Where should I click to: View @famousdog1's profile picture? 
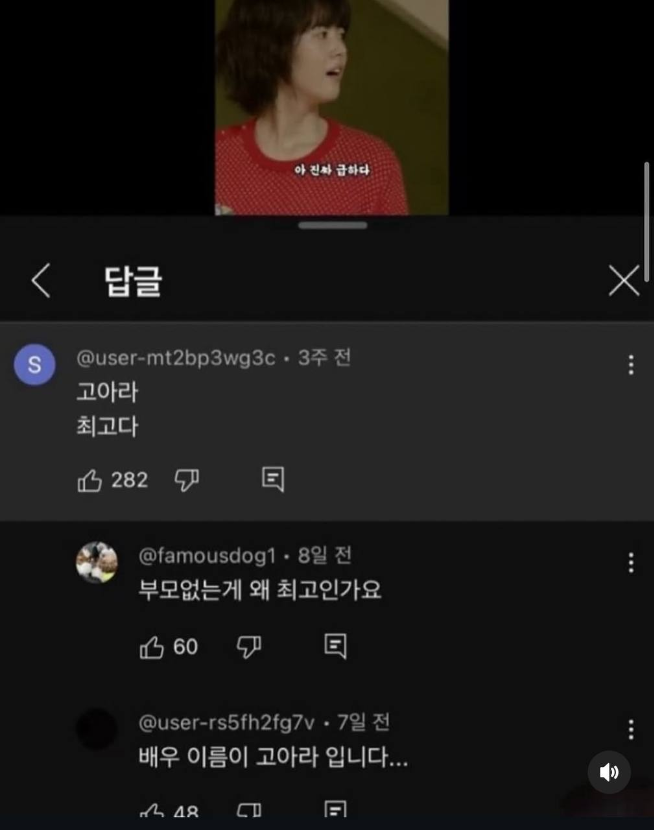pyautogui.click(x=97, y=563)
